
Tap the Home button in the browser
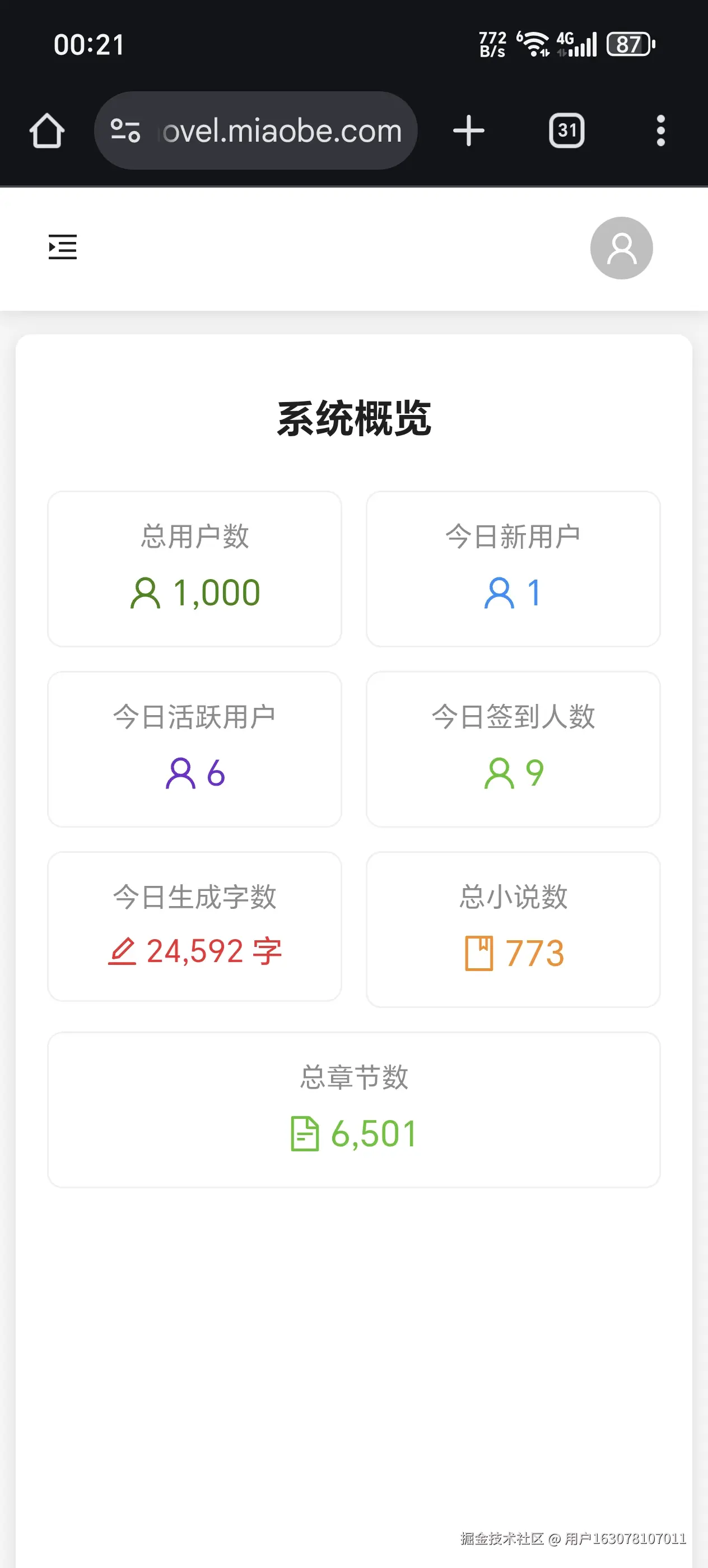pyautogui.click(x=47, y=130)
